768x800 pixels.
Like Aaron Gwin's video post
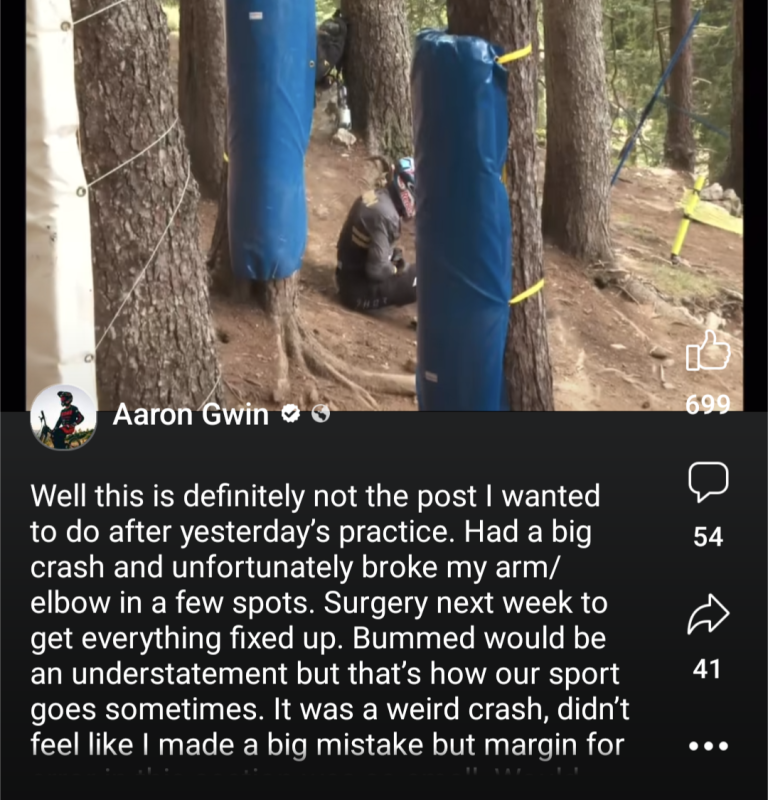pyautogui.click(x=708, y=354)
